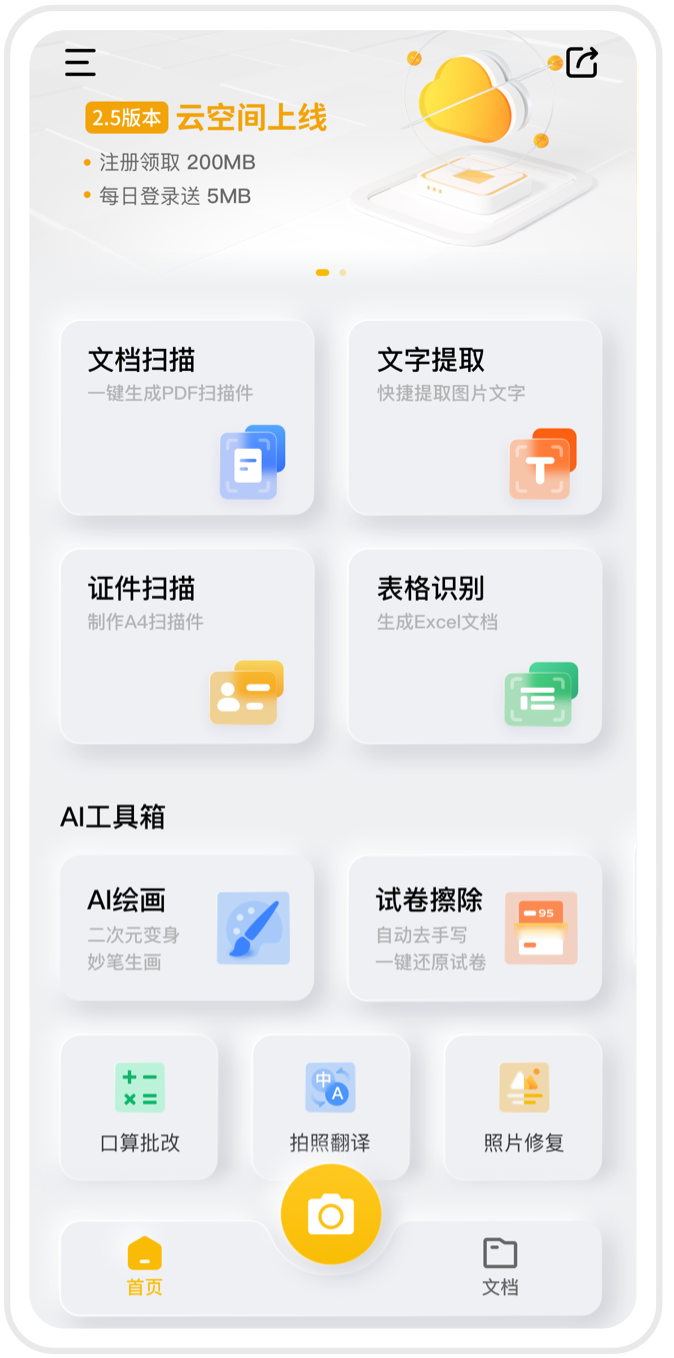This screenshot has height=1358, width=674.
Task: Open 表格识别 table recognition card
Action: coord(475,646)
